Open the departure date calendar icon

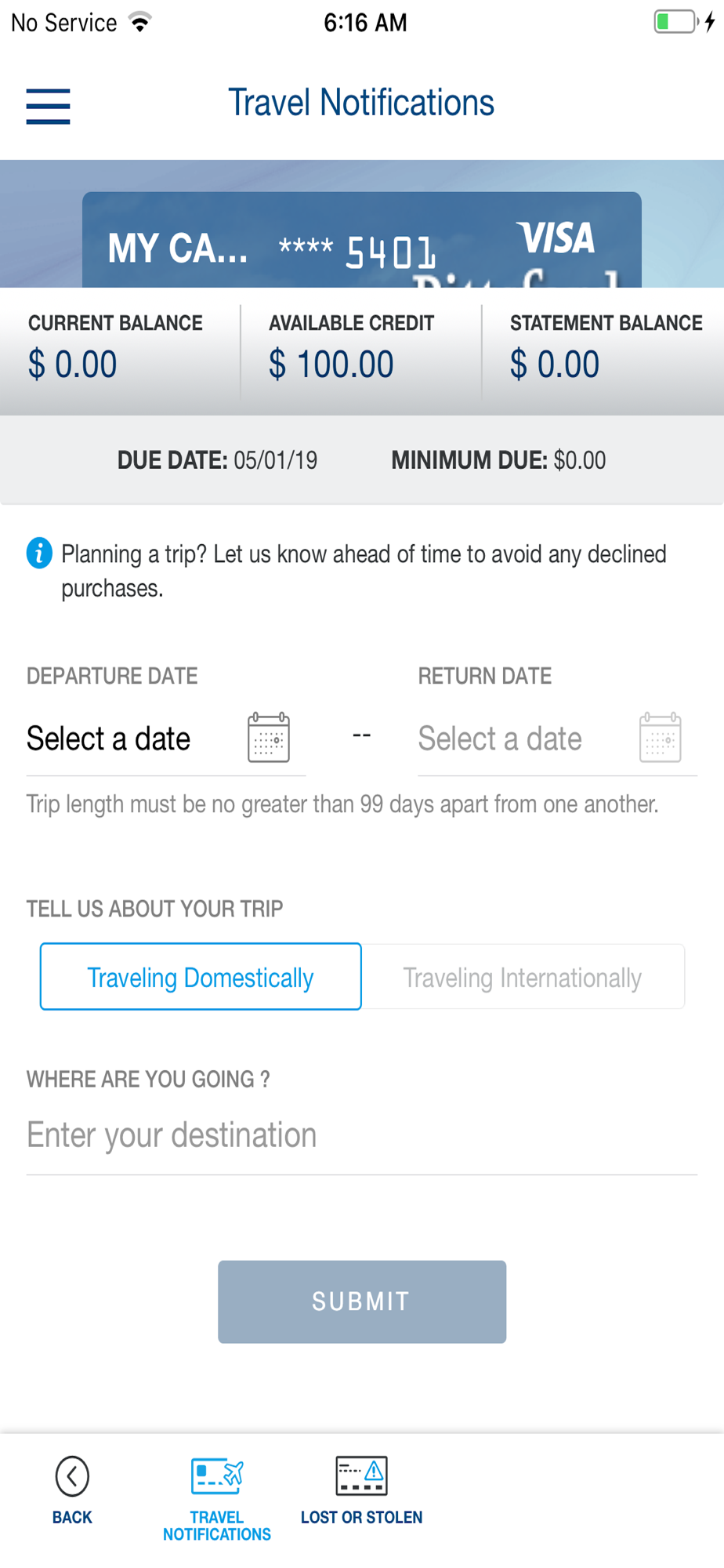pos(269,738)
